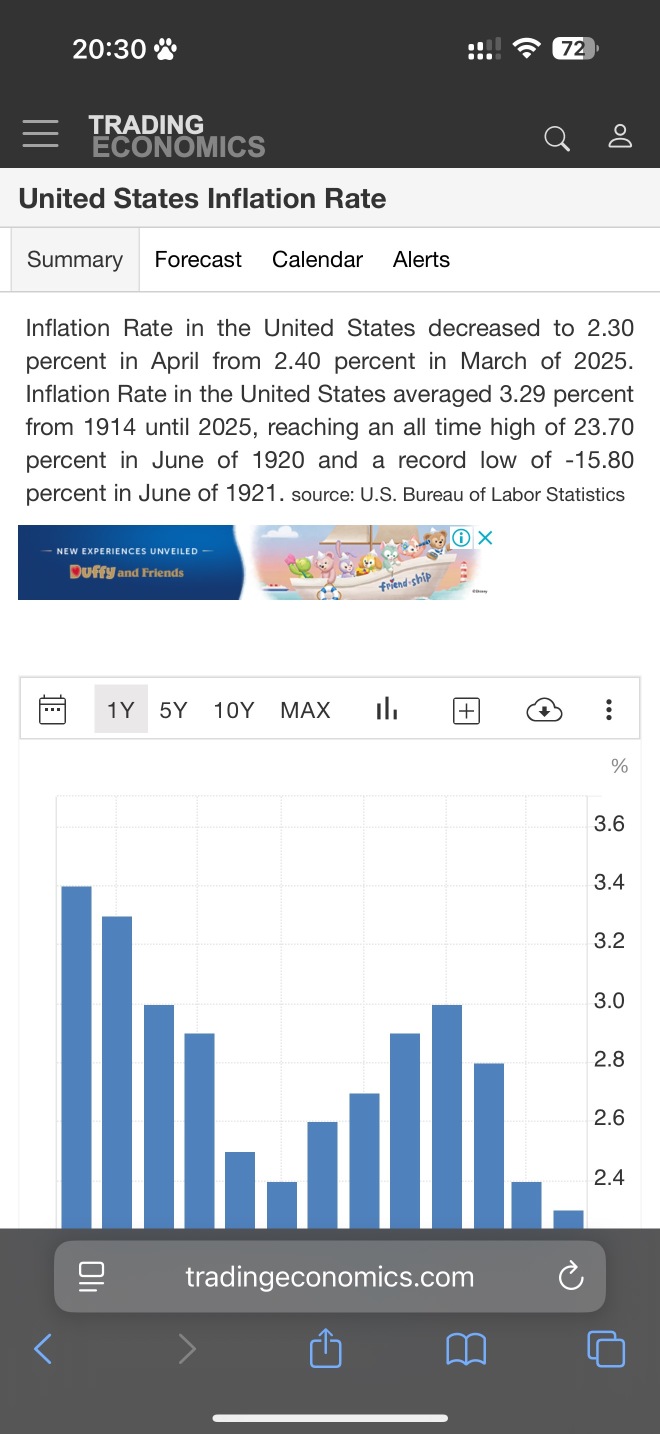Open the Alerts tab
Image resolution: width=660 pixels, height=1434 pixels.
point(421,260)
